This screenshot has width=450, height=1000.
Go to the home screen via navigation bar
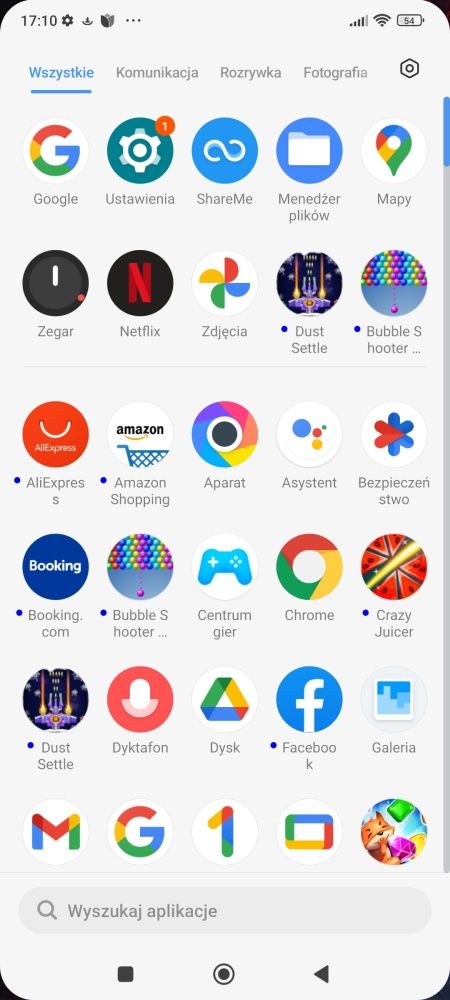(224, 974)
